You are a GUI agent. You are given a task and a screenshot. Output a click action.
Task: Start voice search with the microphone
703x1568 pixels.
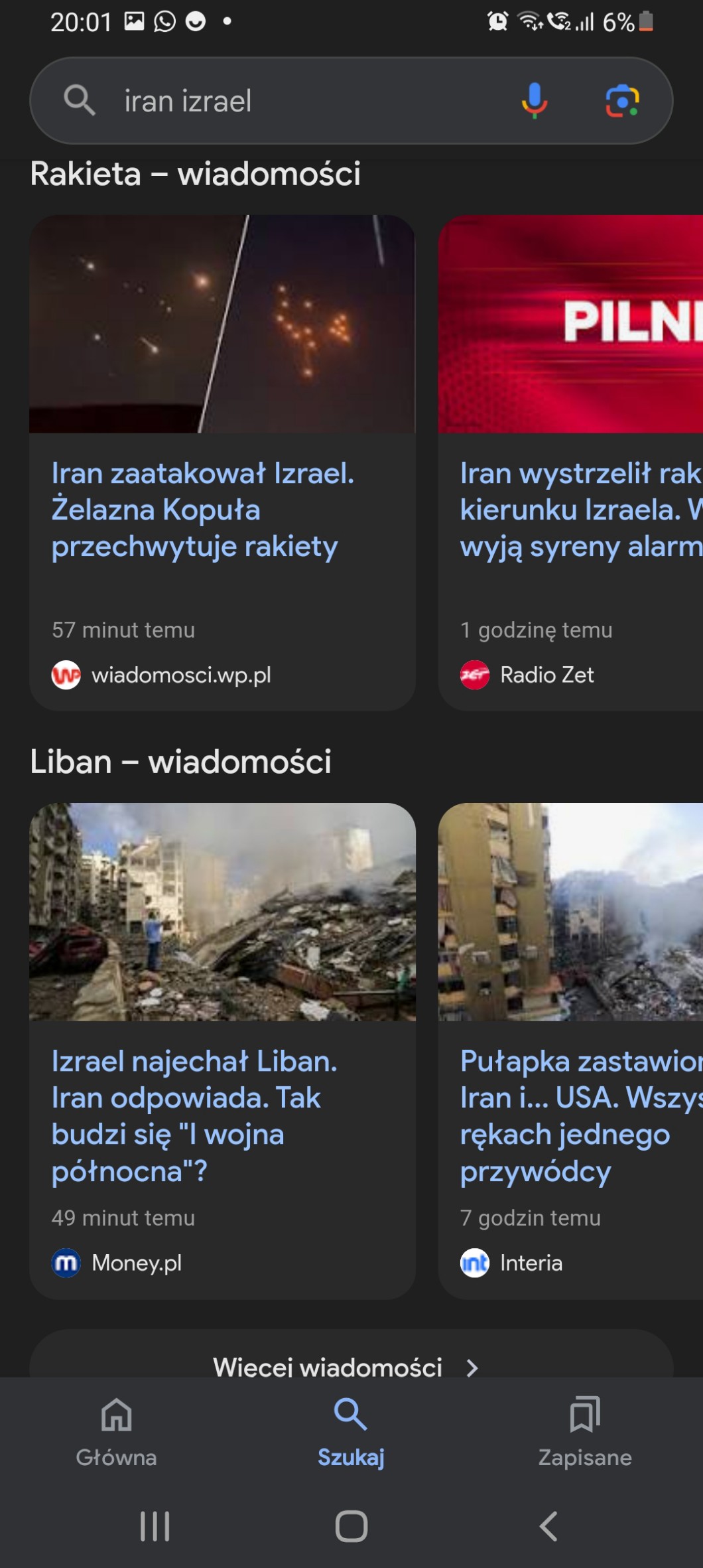pyautogui.click(x=534, y=101)
